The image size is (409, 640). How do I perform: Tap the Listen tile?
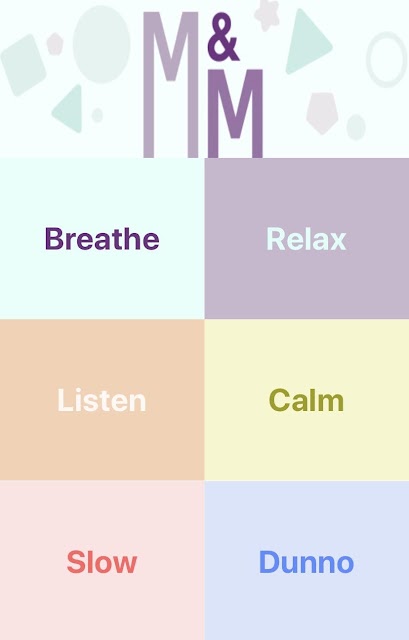[102, 400]
